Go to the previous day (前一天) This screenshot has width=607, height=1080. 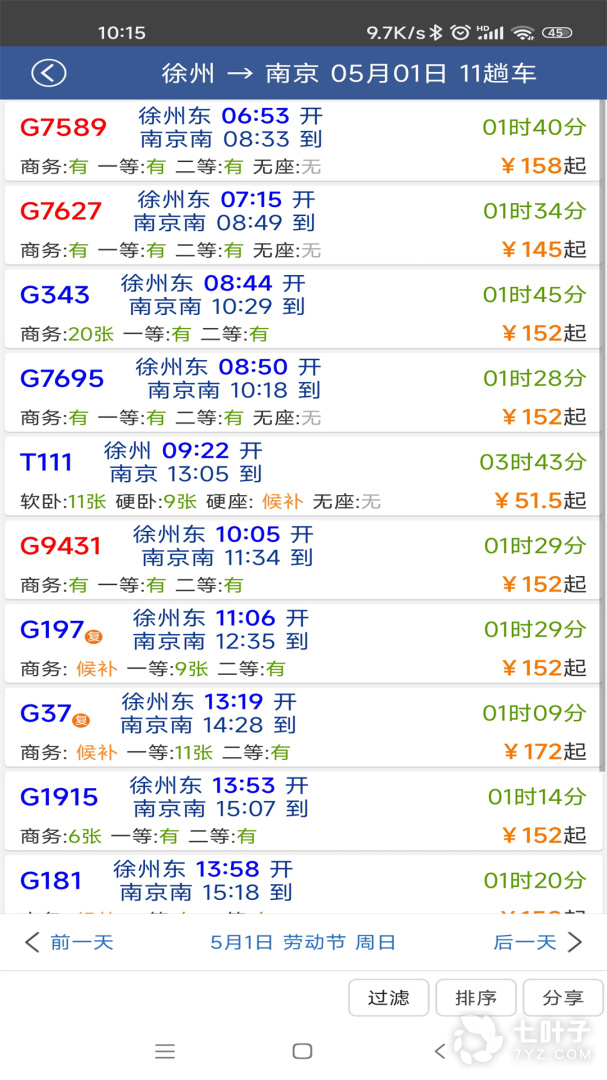[x=69, y=942]
